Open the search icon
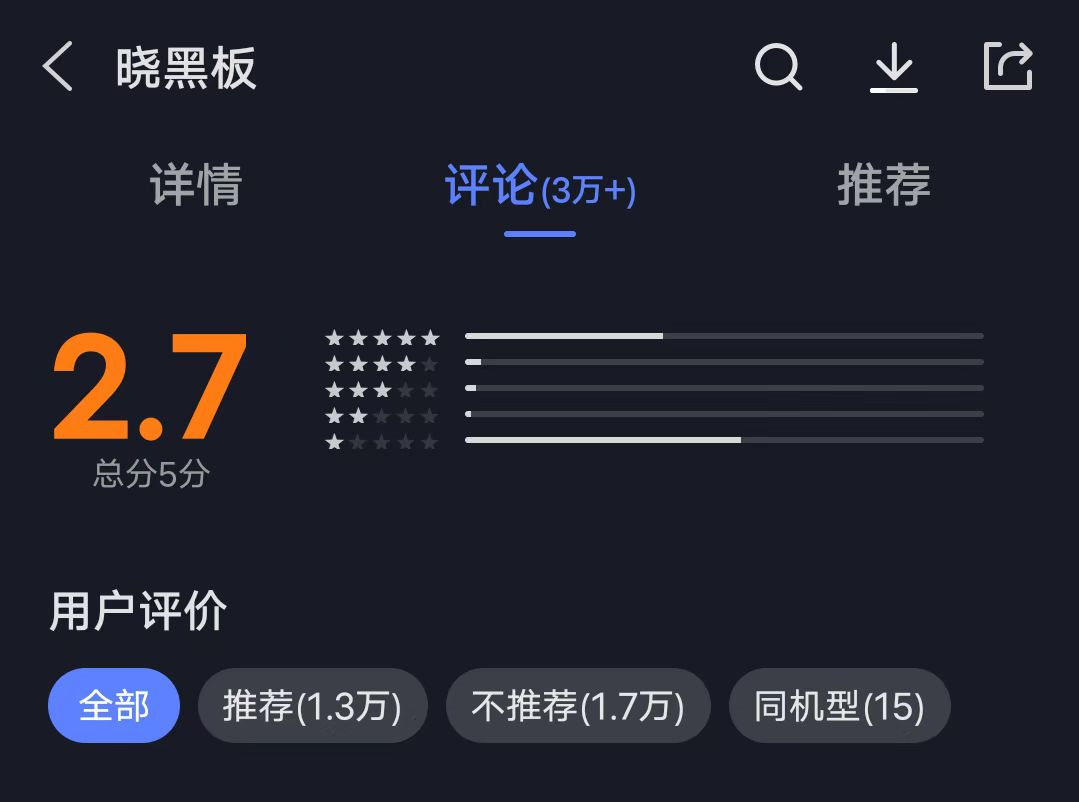This screenshot has height=802, width=1079. (x=778, y=68)
